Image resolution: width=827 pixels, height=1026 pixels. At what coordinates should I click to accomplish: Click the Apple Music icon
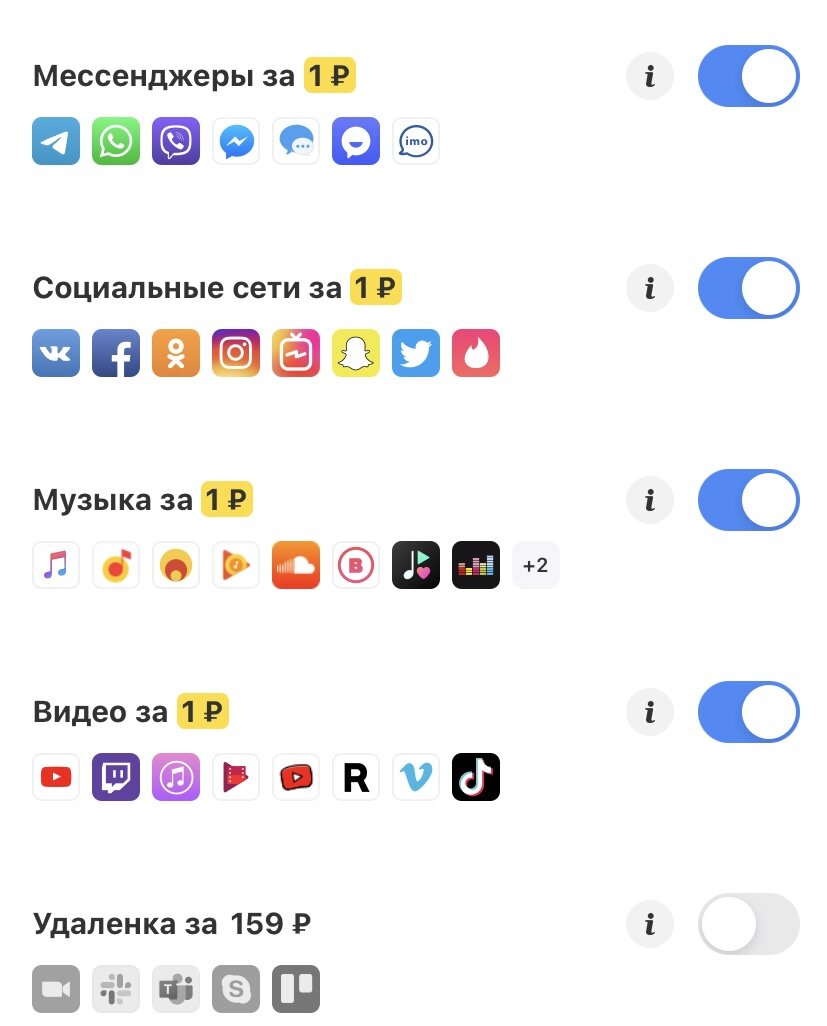tap(55, 565)
